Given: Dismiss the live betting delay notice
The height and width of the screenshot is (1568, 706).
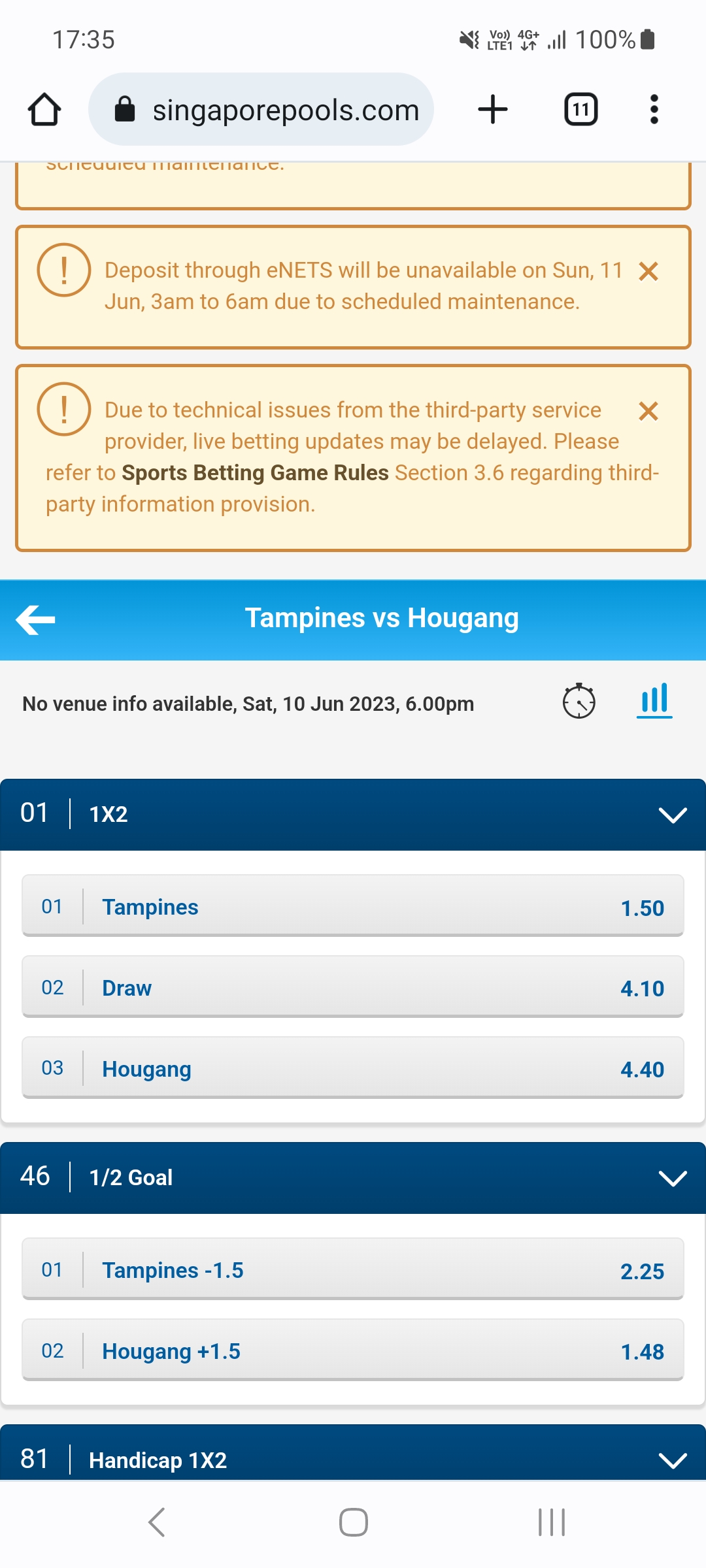Looking at the screenshot, I should coord(648,411).
